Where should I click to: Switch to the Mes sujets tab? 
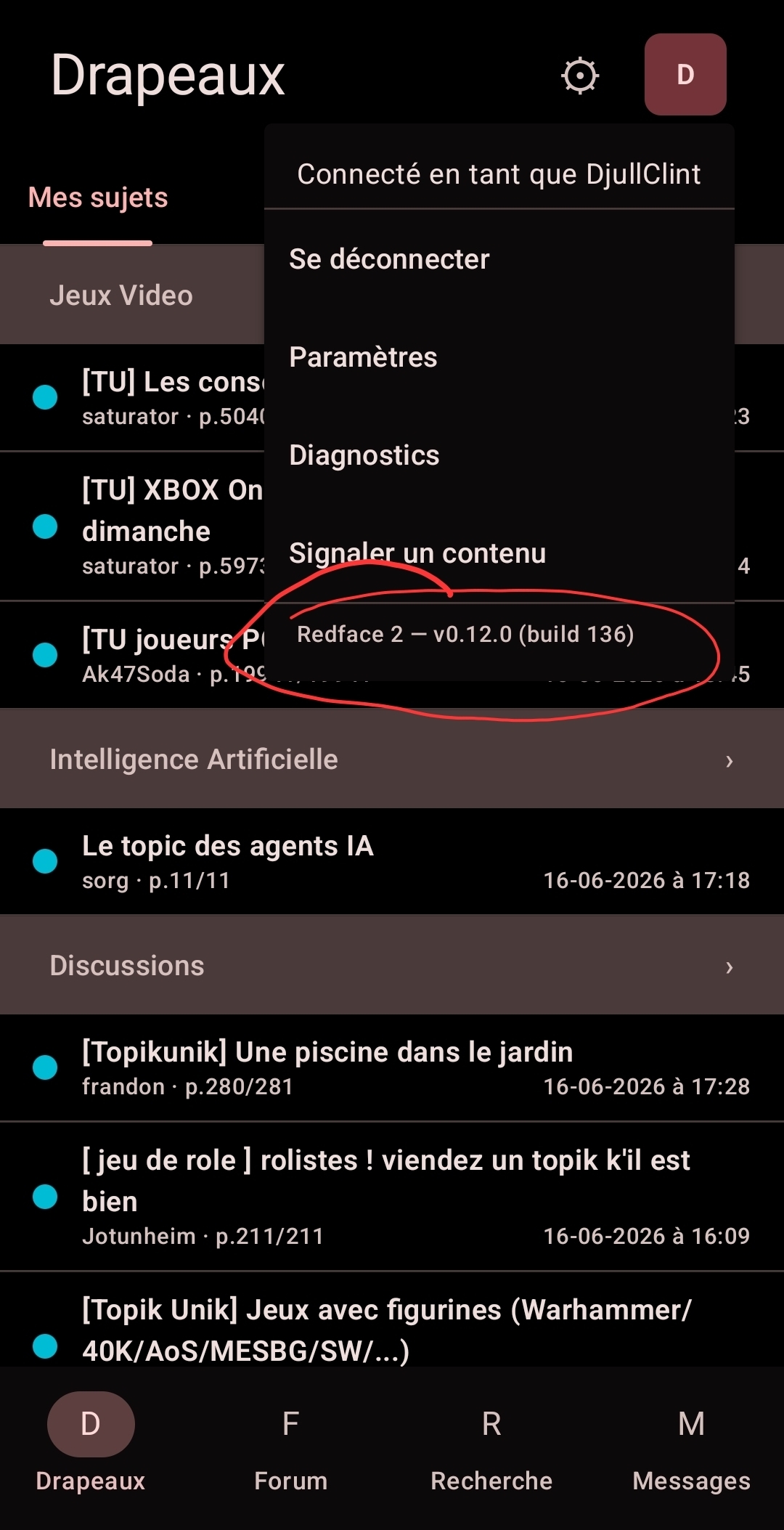pos(98,198)
